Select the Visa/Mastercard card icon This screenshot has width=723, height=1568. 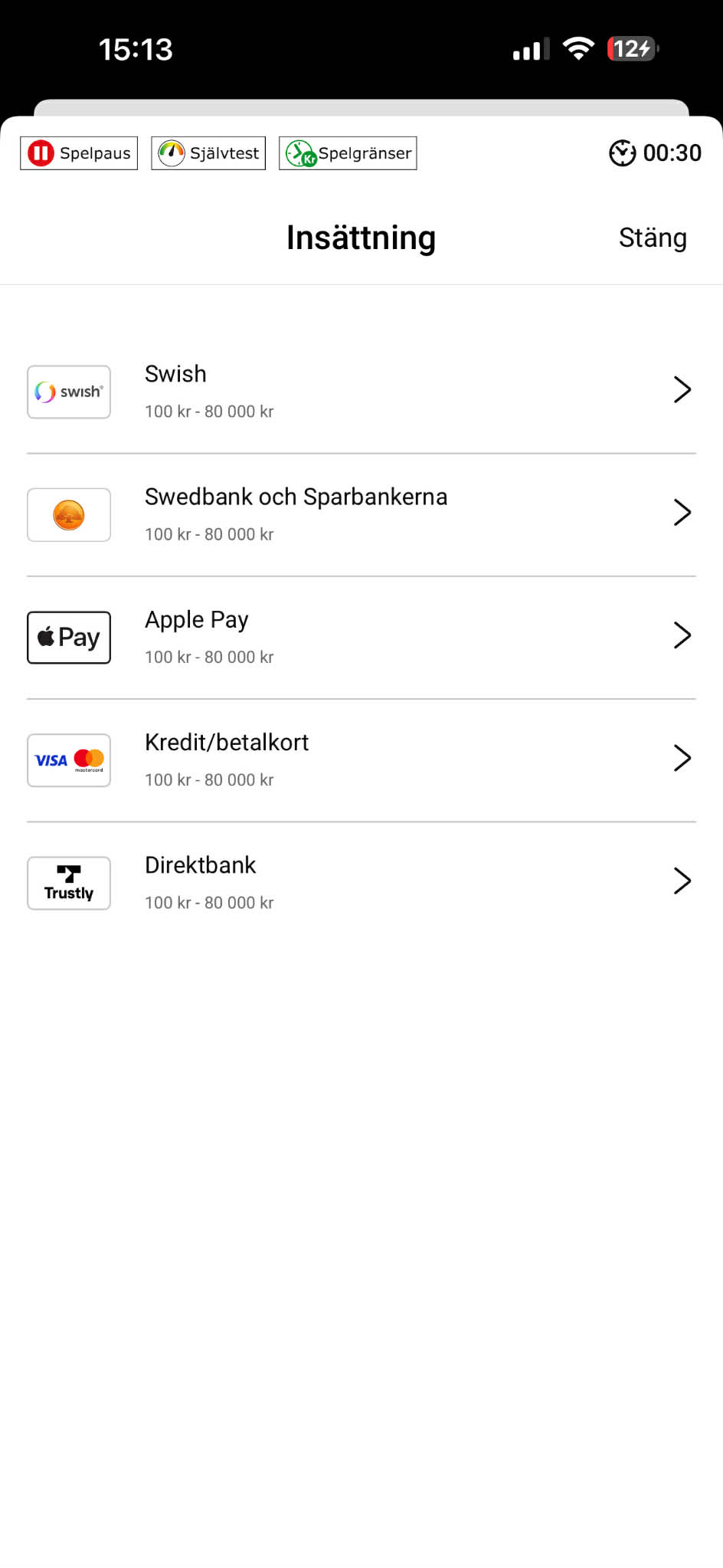(x=68, y=759)
